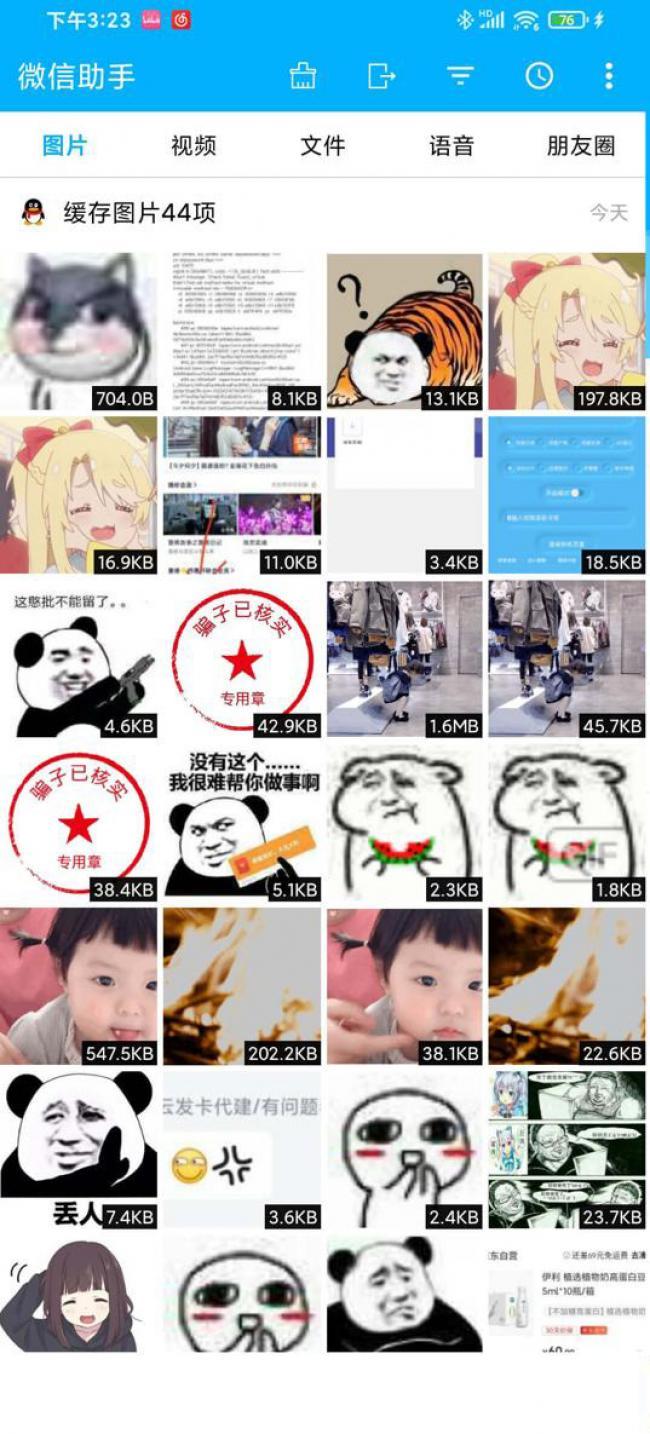Open the 13.1KB tiger meme image
Image resolution: width=650 pixels, height=1434 pixels.
pos(404,330)
